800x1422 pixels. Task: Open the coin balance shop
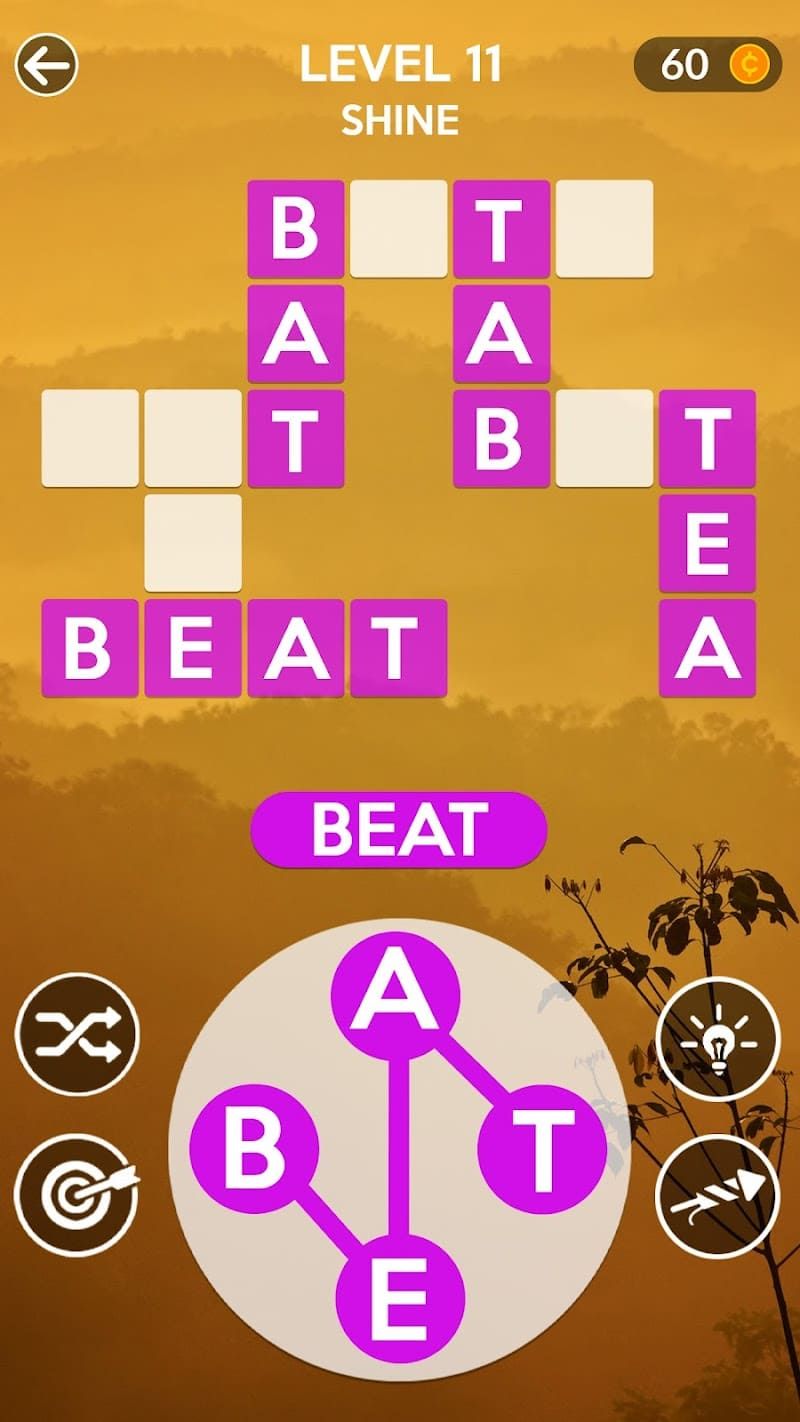click(707, 65)
